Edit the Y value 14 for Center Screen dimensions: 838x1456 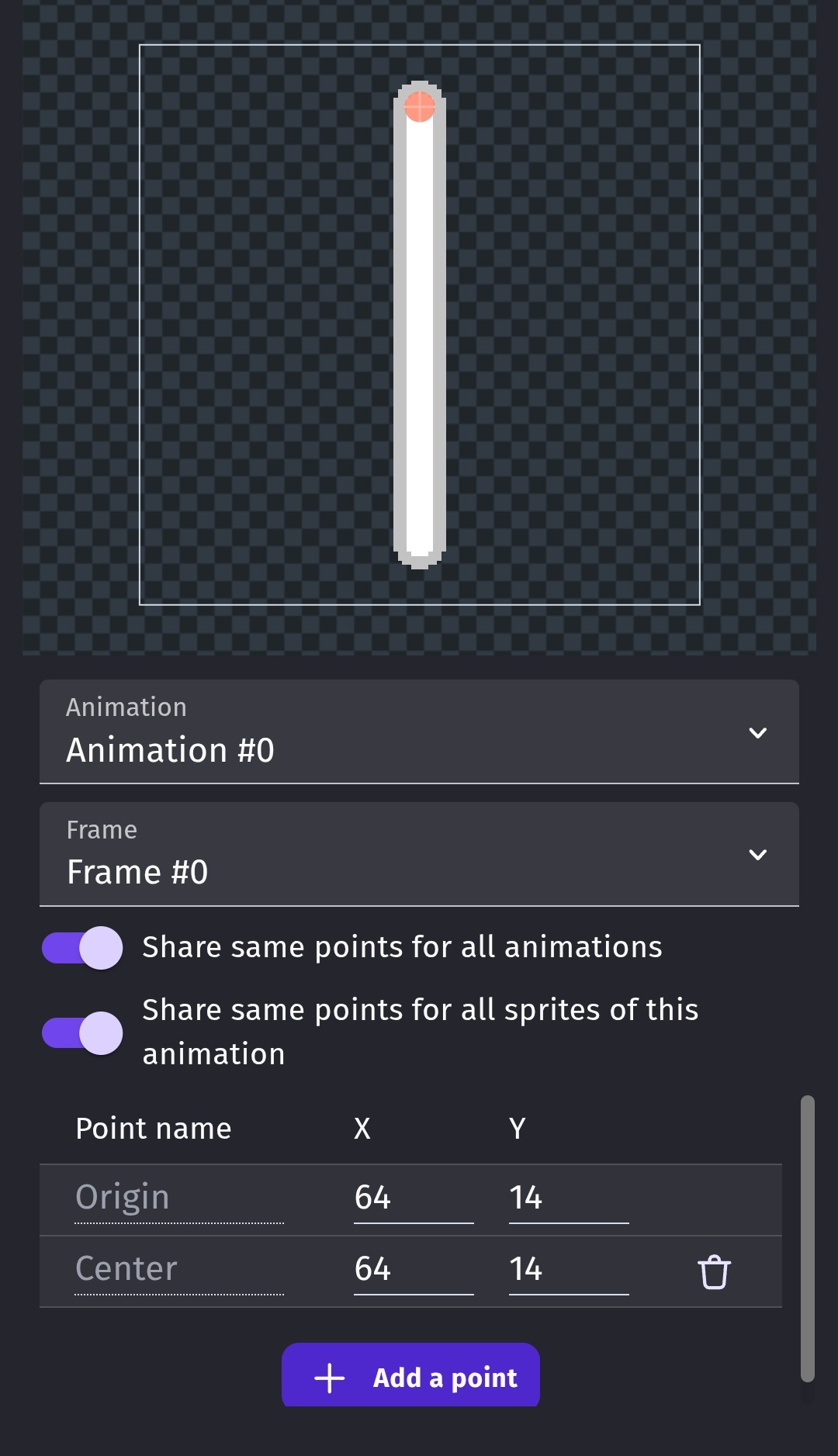point(567,1270)
